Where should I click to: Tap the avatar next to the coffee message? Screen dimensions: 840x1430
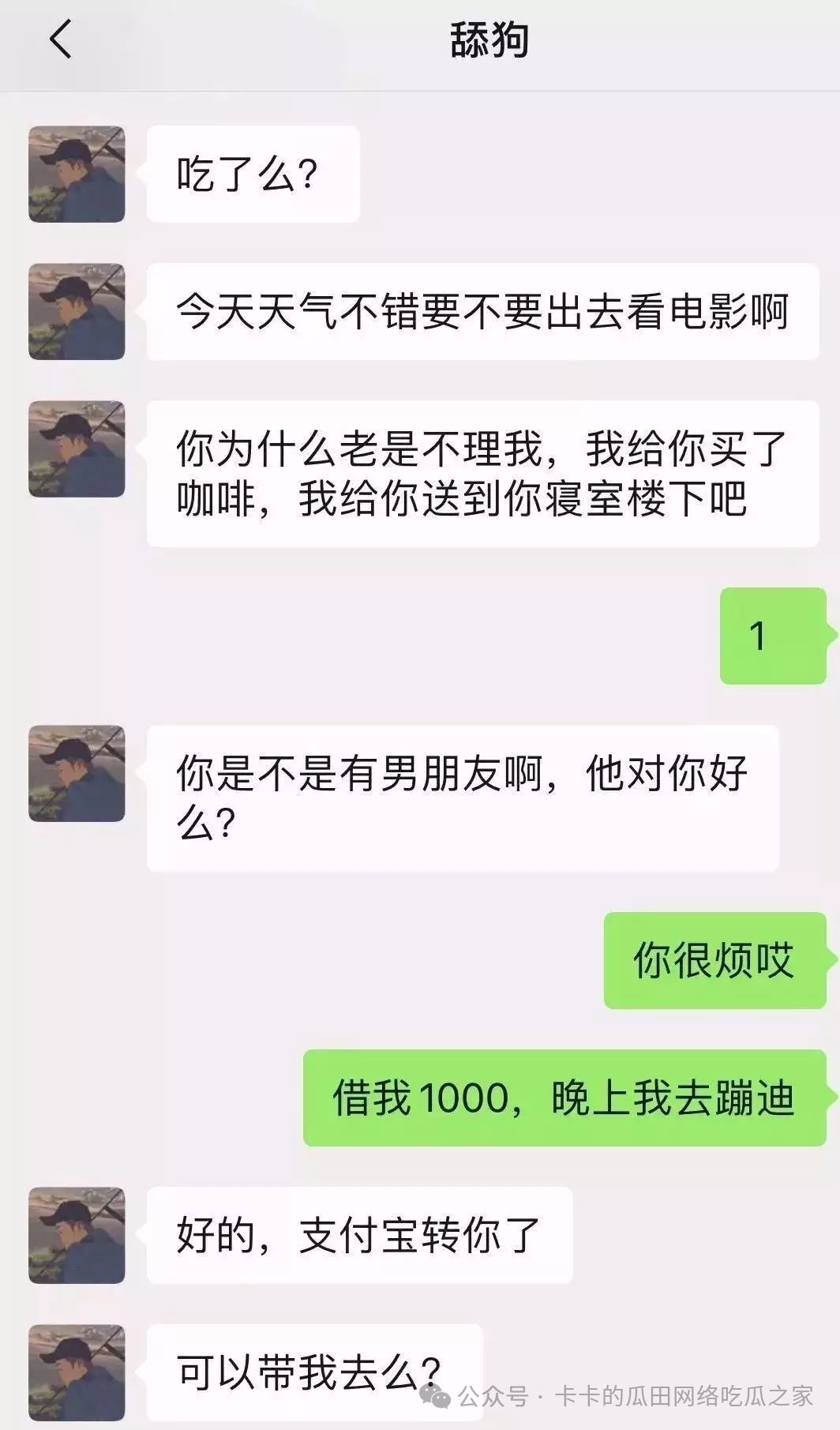tap(76, 450)
